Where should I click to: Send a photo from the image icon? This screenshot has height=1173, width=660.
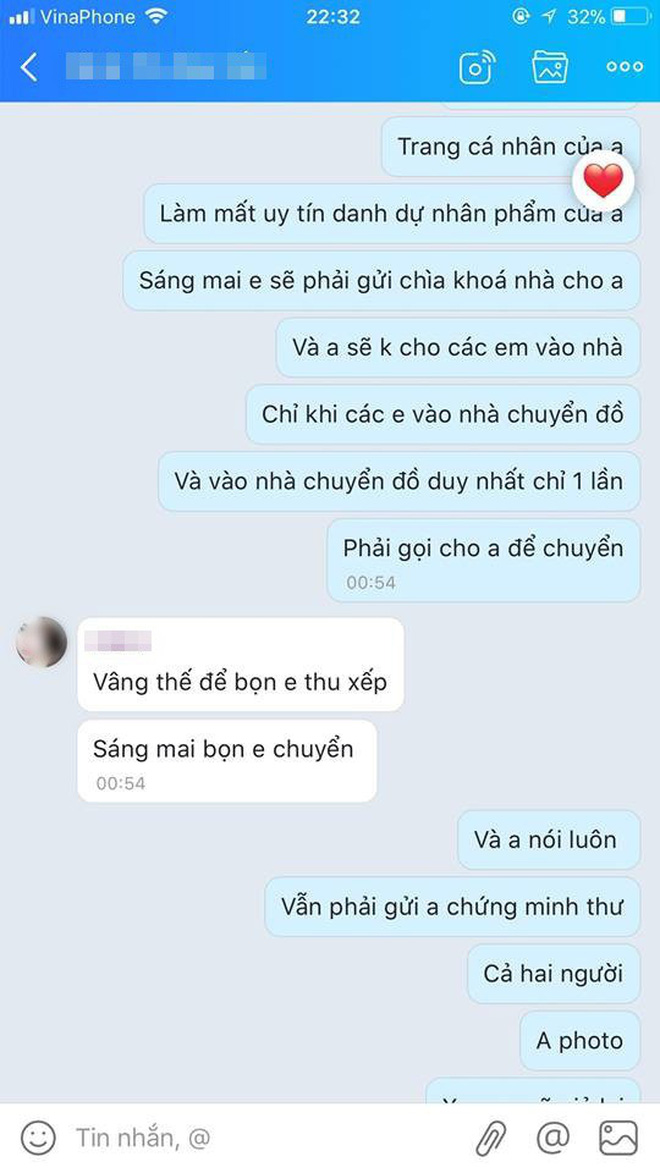tap(618, 1137)
